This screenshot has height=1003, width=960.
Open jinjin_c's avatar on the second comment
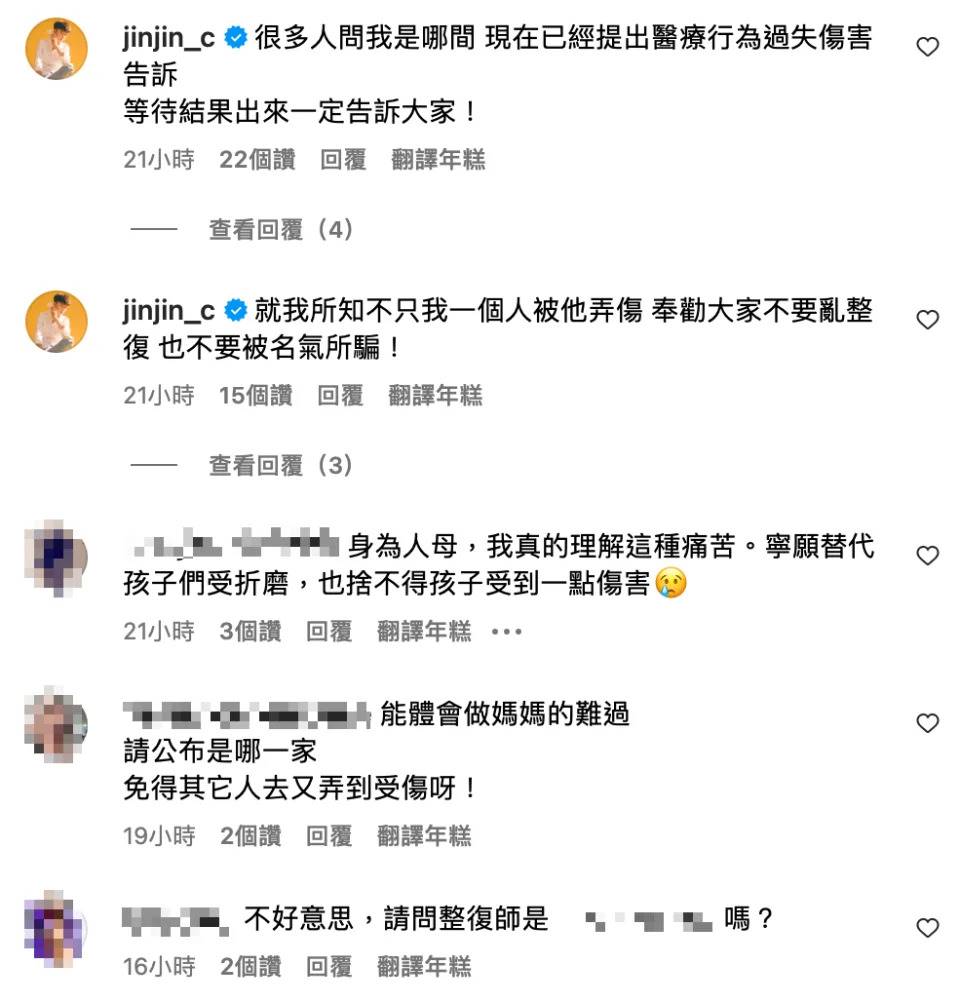pyautogui.click(x=56, y=321)
